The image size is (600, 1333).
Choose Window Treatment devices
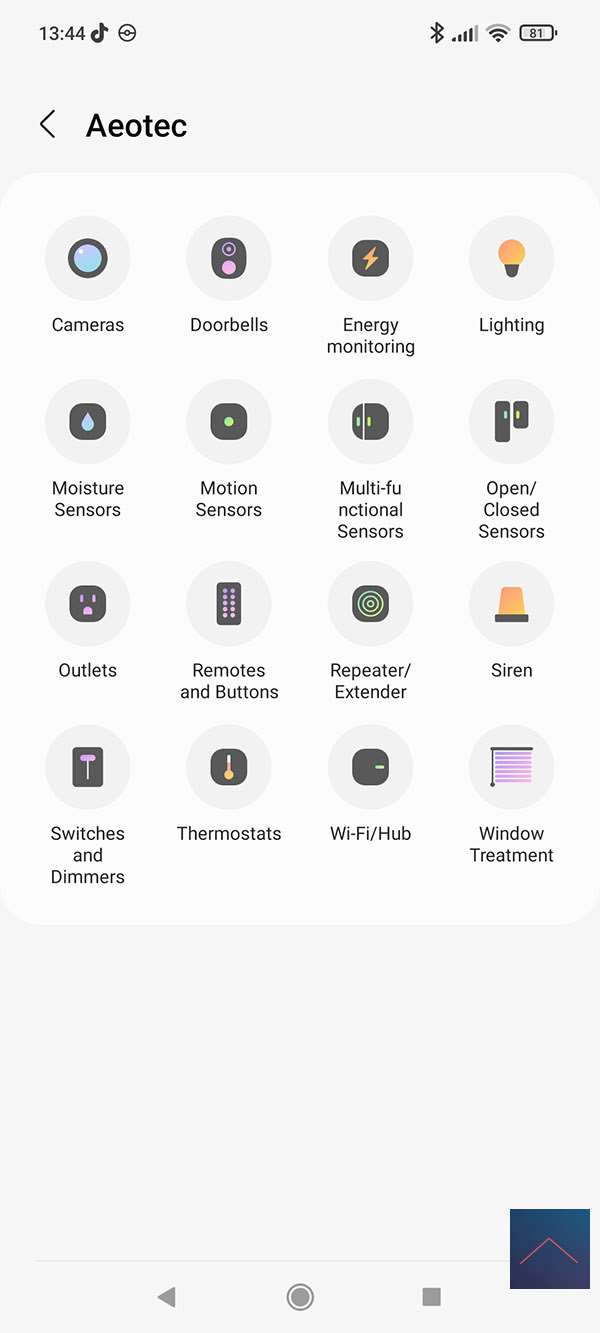511,767
